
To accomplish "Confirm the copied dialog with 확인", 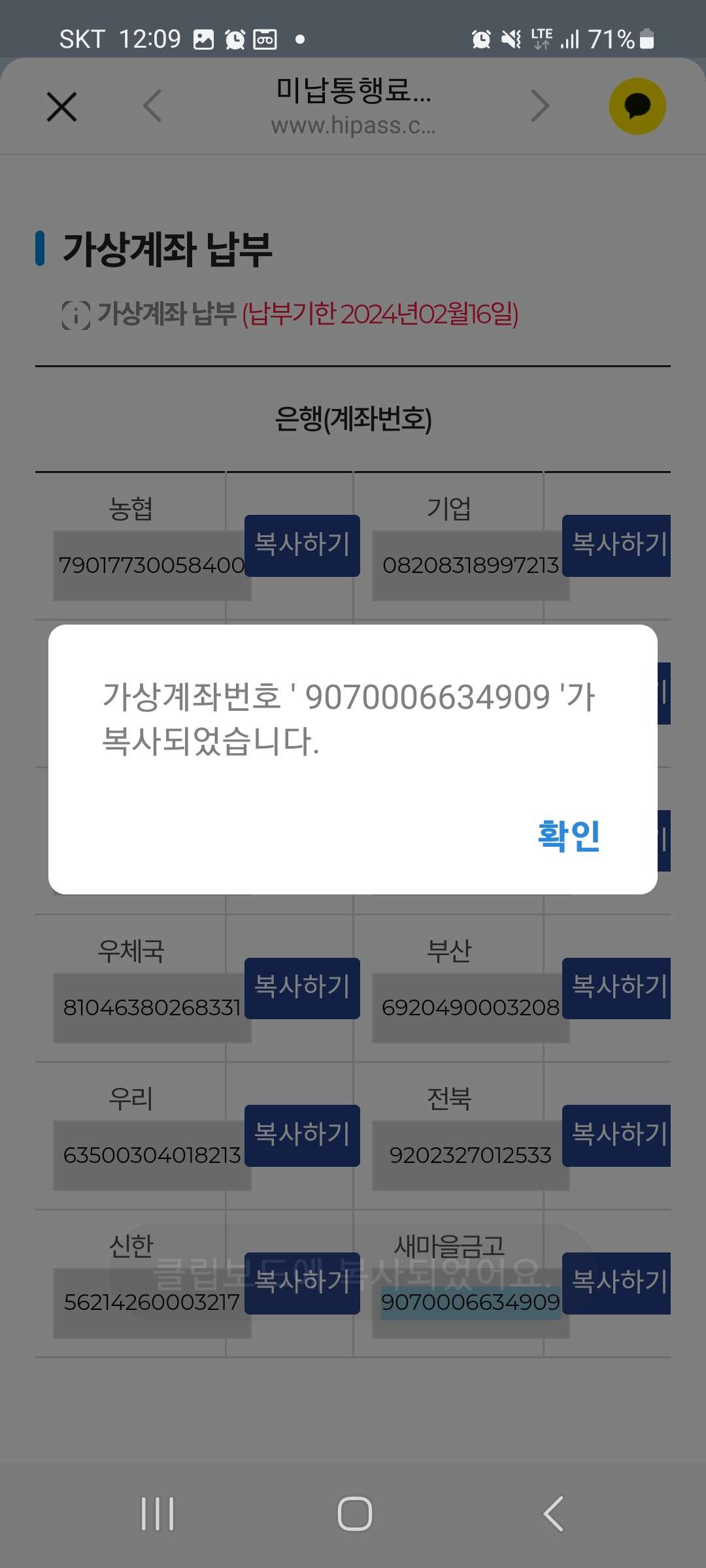I will 568,836.
